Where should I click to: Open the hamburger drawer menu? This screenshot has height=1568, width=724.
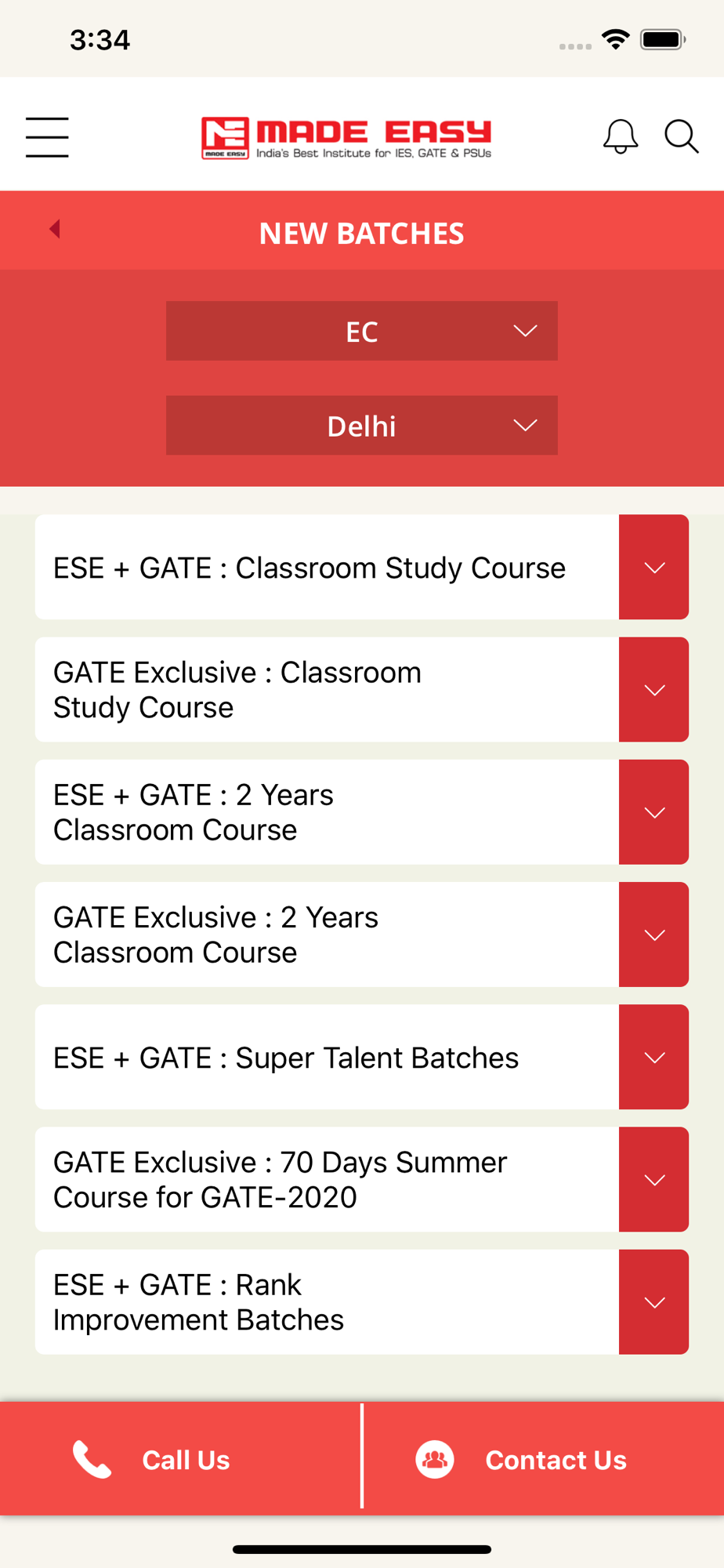tap(47, 137)
